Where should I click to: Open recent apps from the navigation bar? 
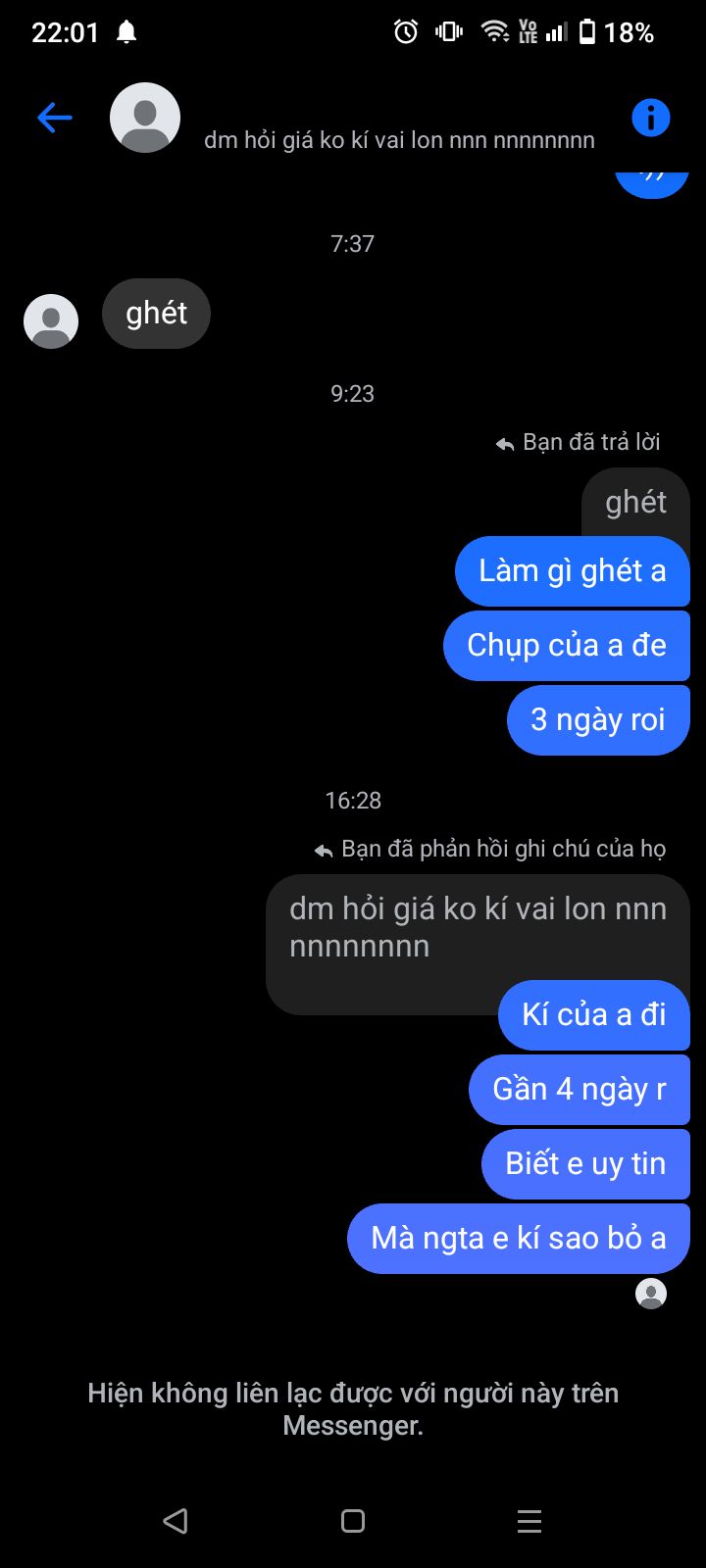coord(529,1521)
